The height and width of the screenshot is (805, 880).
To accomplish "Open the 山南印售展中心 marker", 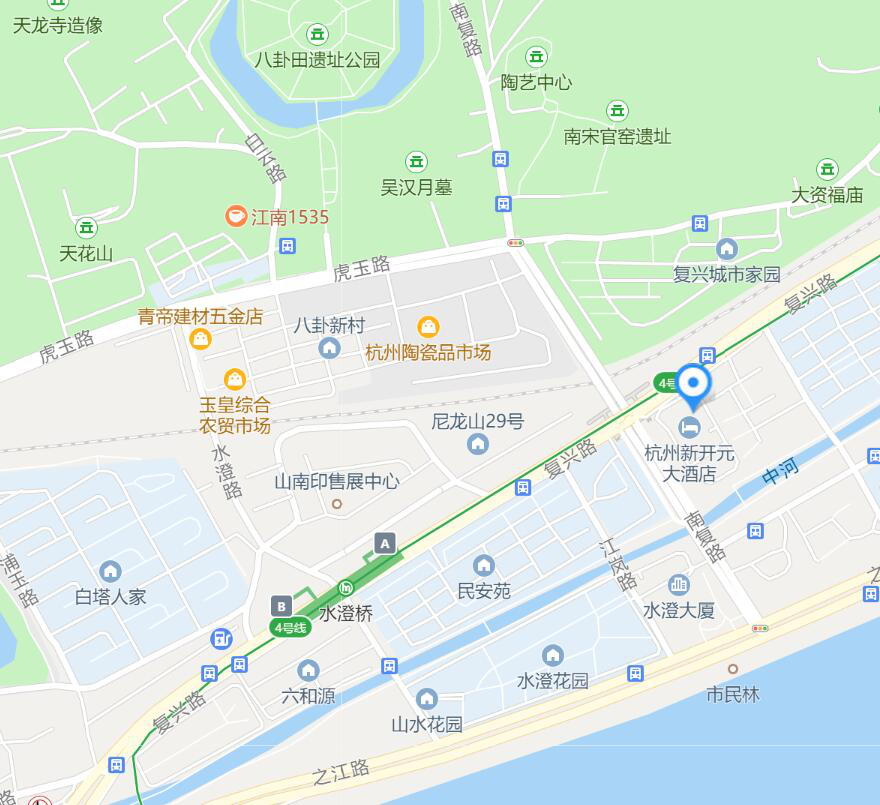I will click(x=337, y=503).
